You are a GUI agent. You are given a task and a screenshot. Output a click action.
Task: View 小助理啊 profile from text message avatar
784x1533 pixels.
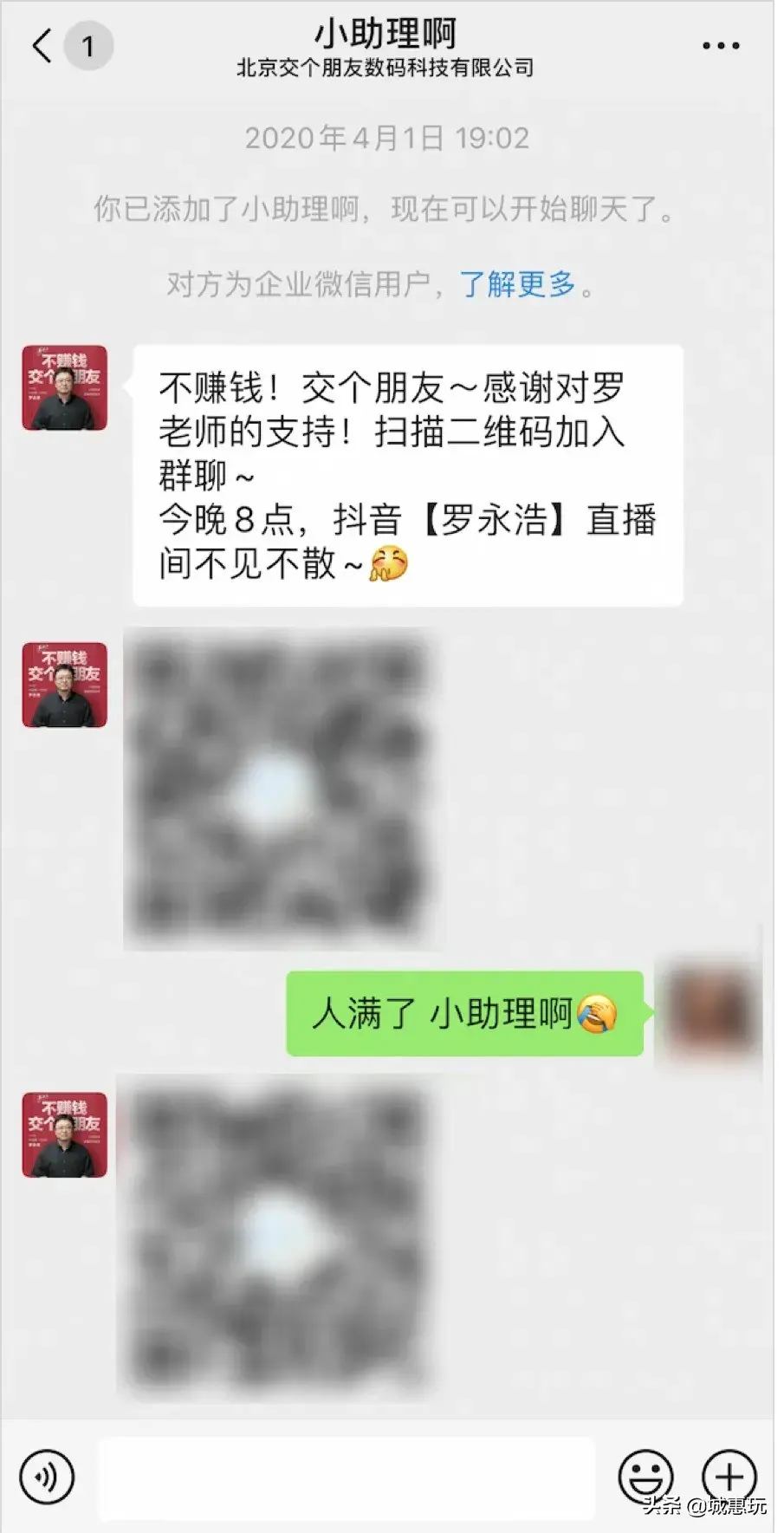click(x=65, y=388)
